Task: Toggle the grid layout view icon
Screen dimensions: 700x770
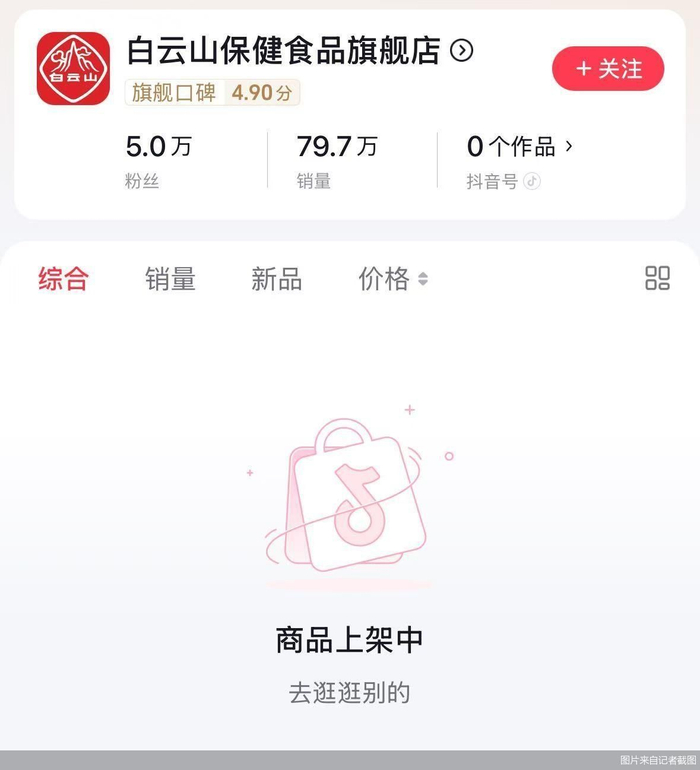Action: (x=657, y=278)
